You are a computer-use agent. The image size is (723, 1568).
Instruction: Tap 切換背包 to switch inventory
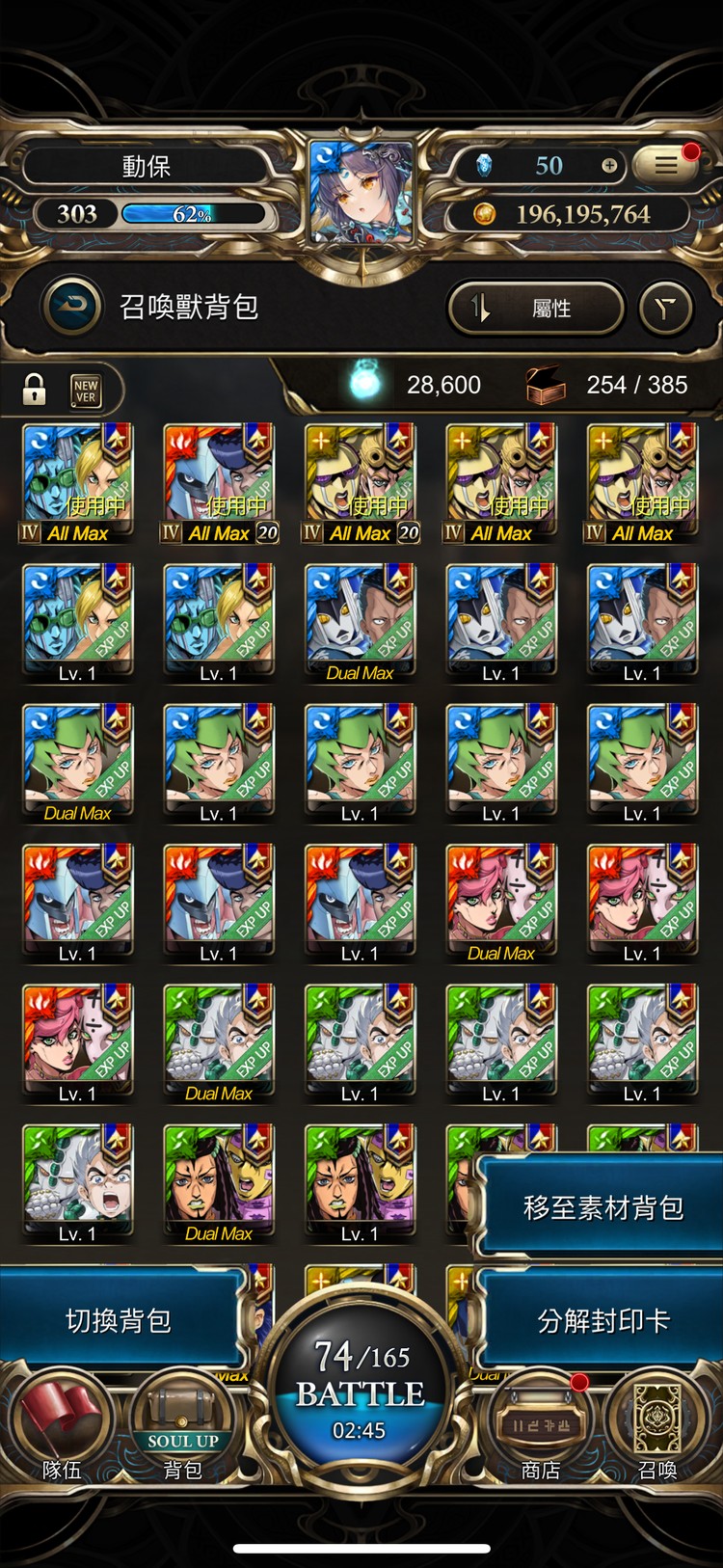119,1320
